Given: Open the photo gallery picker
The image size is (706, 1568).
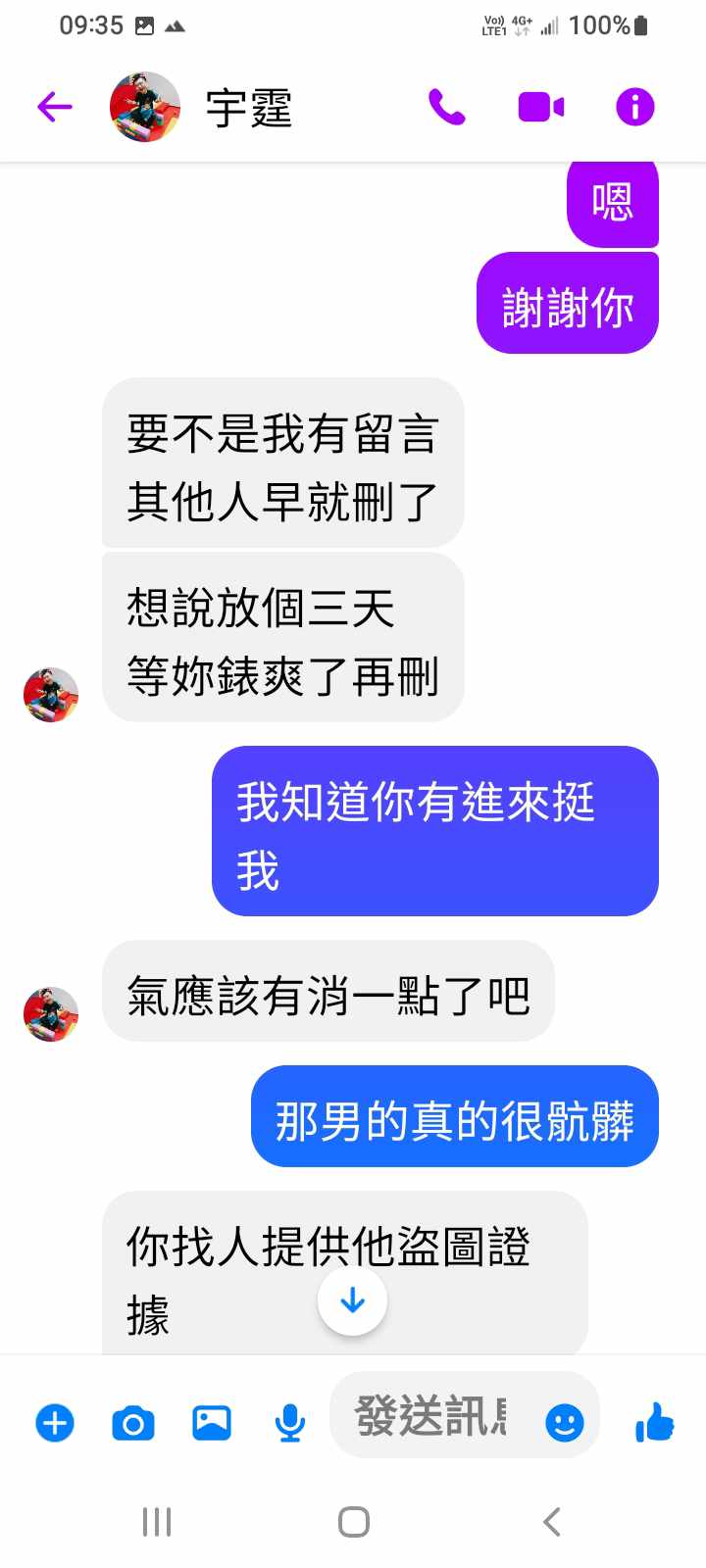Looking at the screenshot, I should point(212,1422).
